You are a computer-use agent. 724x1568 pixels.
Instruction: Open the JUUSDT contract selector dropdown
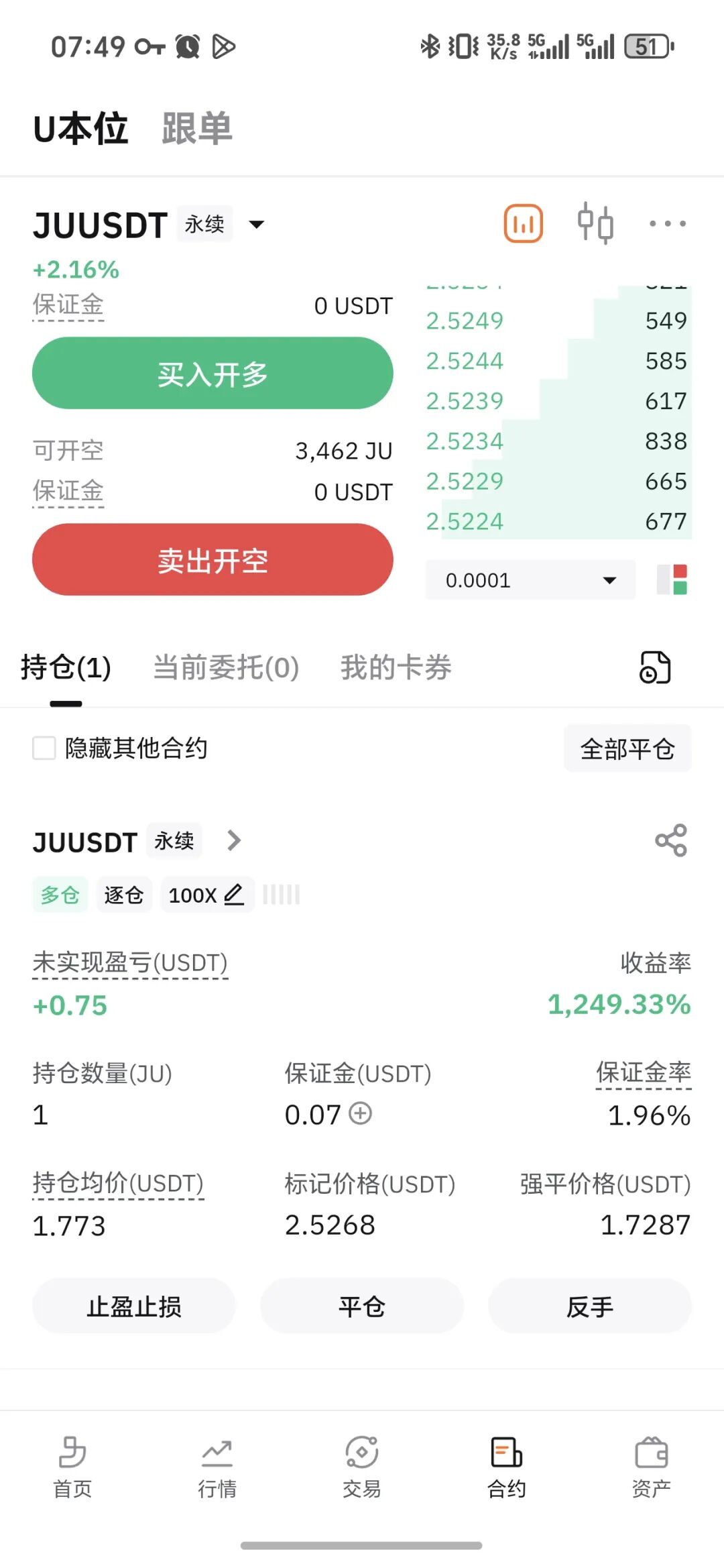click(257, 225)
